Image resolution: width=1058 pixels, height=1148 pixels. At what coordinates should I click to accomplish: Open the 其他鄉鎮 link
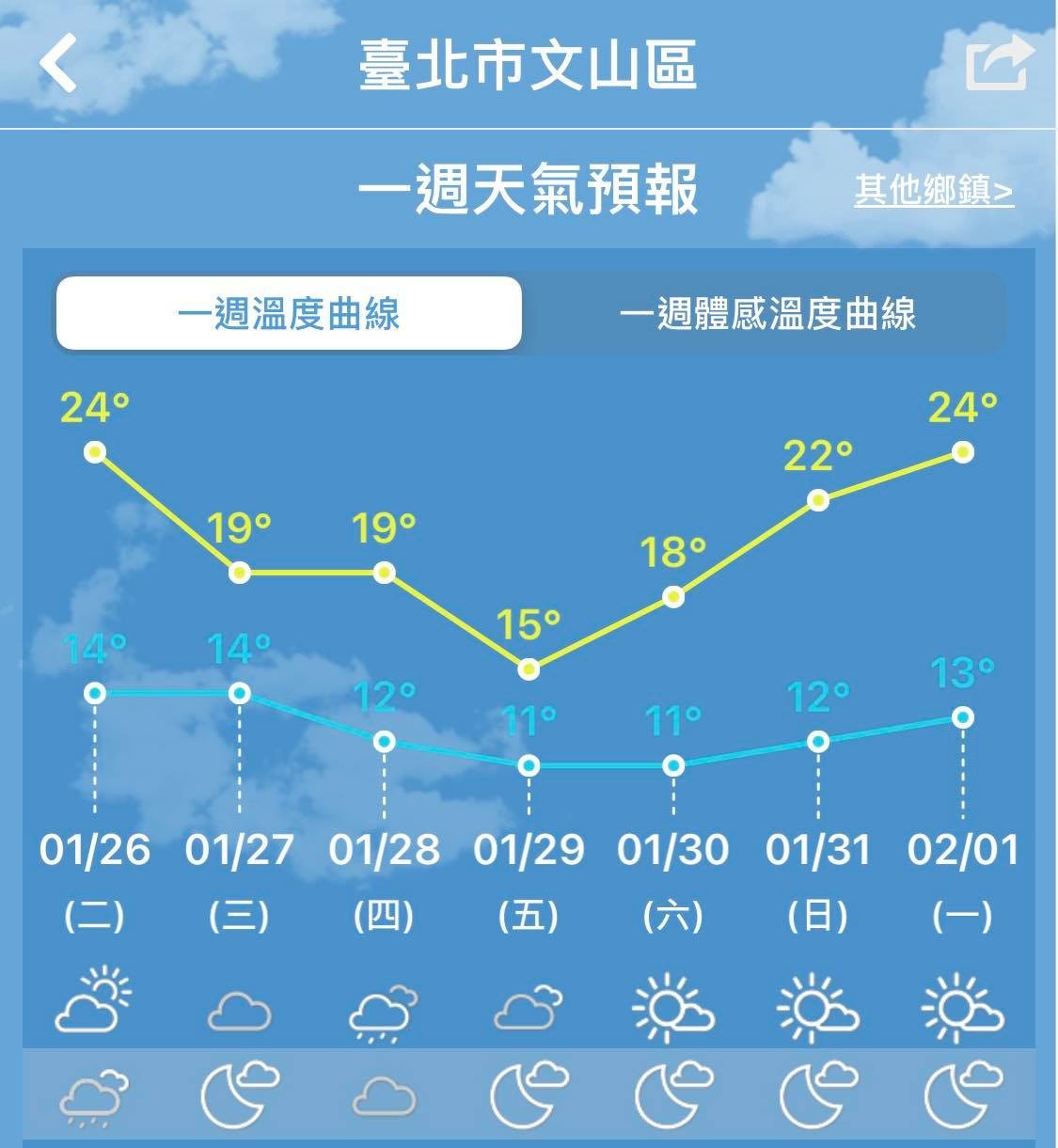coord(933,191)
